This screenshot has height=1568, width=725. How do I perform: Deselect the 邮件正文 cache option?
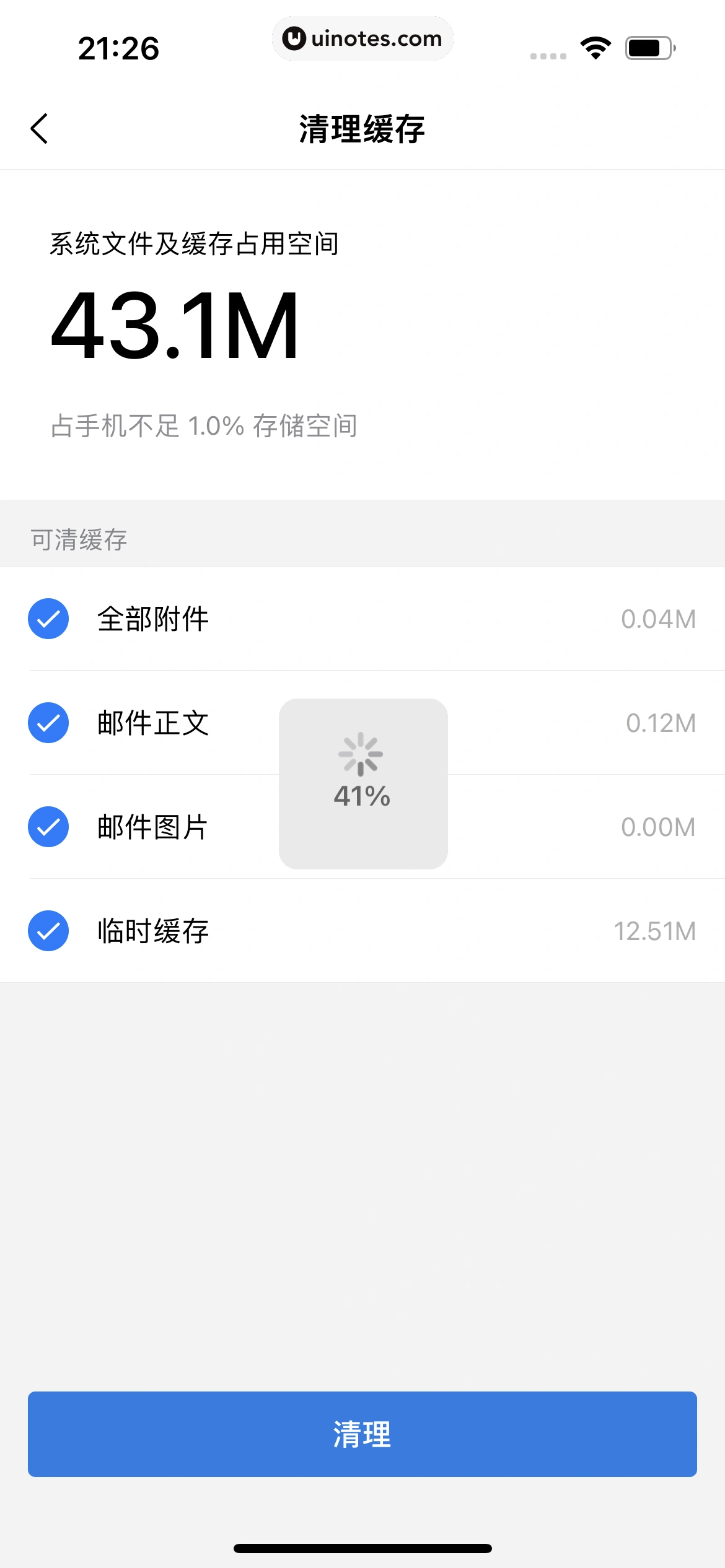click(x=48, y=723)
